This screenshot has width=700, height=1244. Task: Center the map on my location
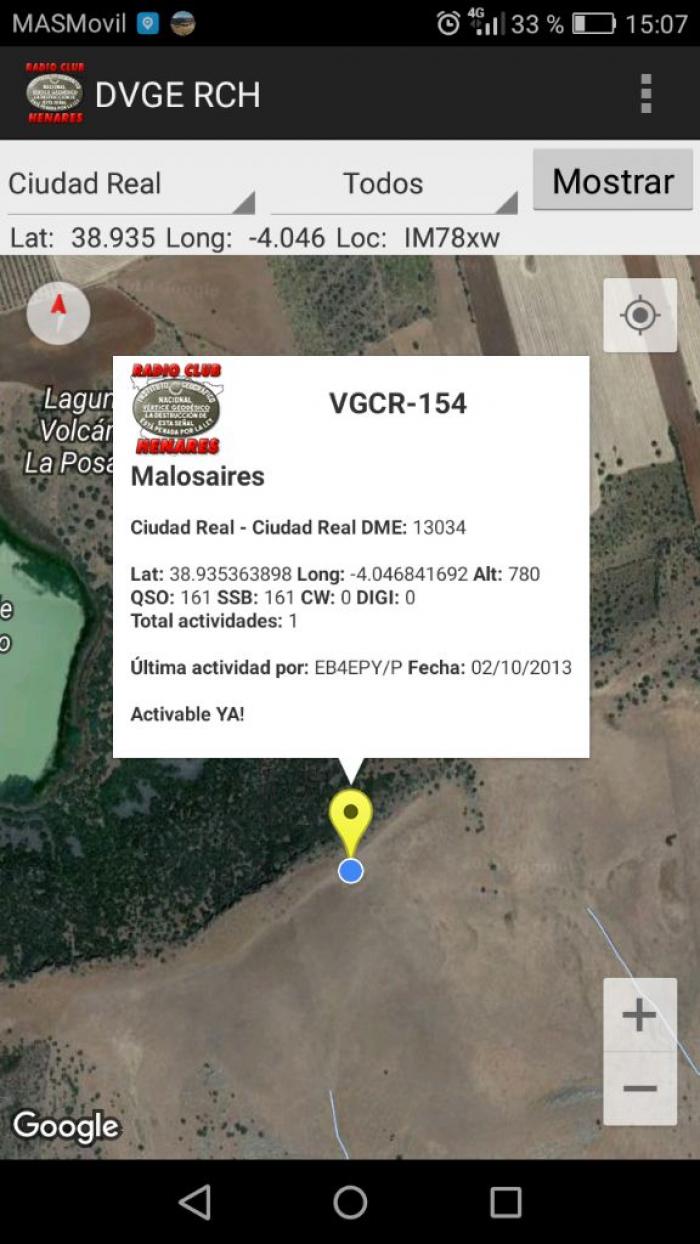click(640, 316)
